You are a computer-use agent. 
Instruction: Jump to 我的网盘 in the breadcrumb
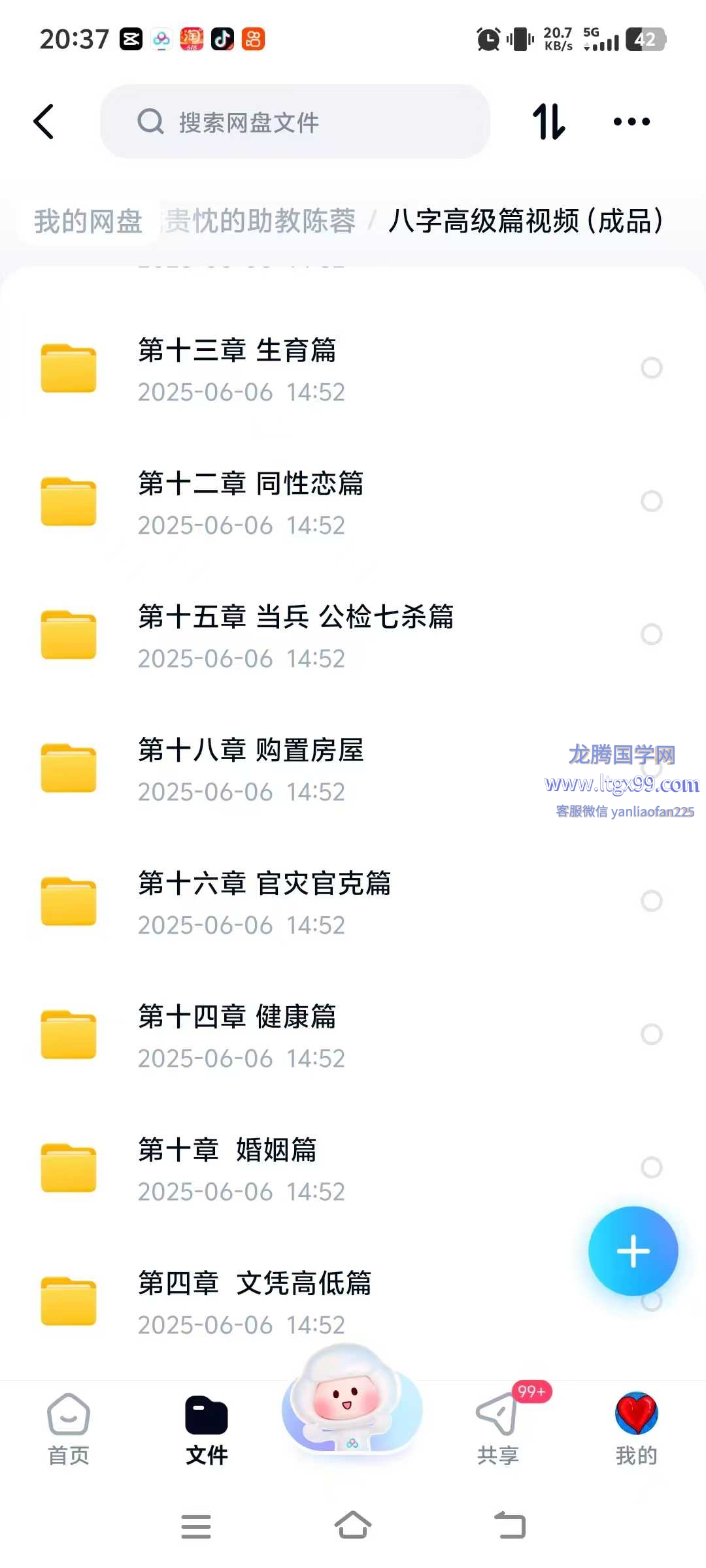pyautogui.click(x=88, y=221)
